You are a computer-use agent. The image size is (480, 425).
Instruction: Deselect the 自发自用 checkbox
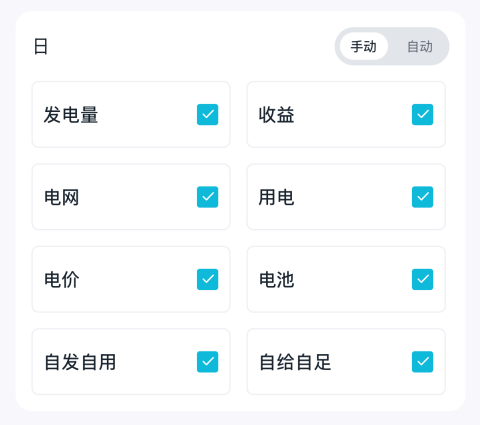(x=207, y=362)
